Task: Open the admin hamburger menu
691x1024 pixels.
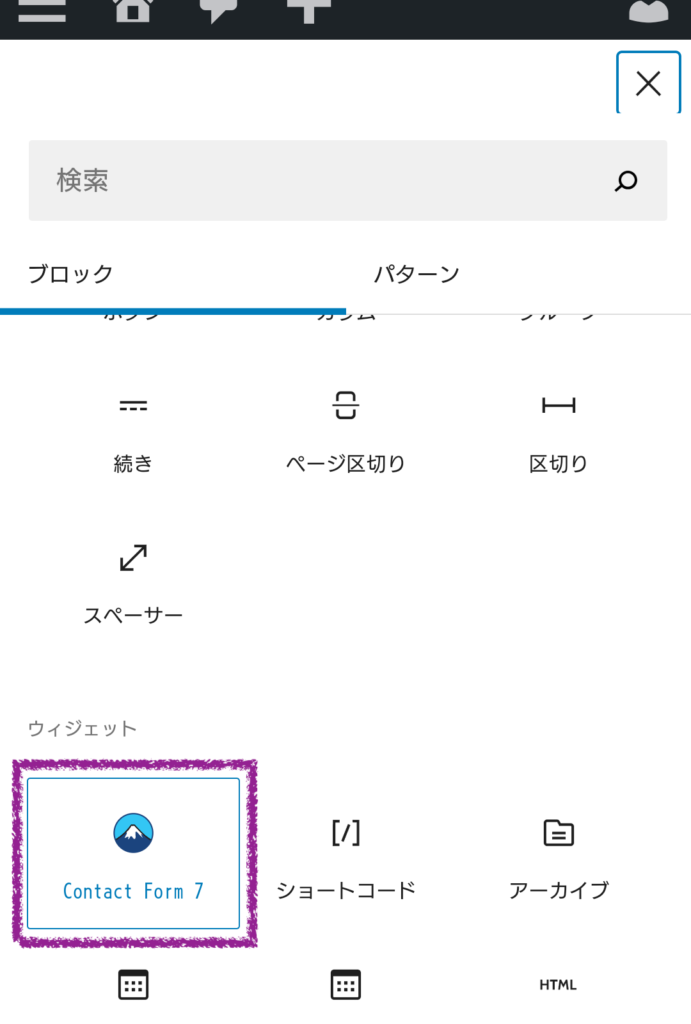Action: (x=42, y=12)
